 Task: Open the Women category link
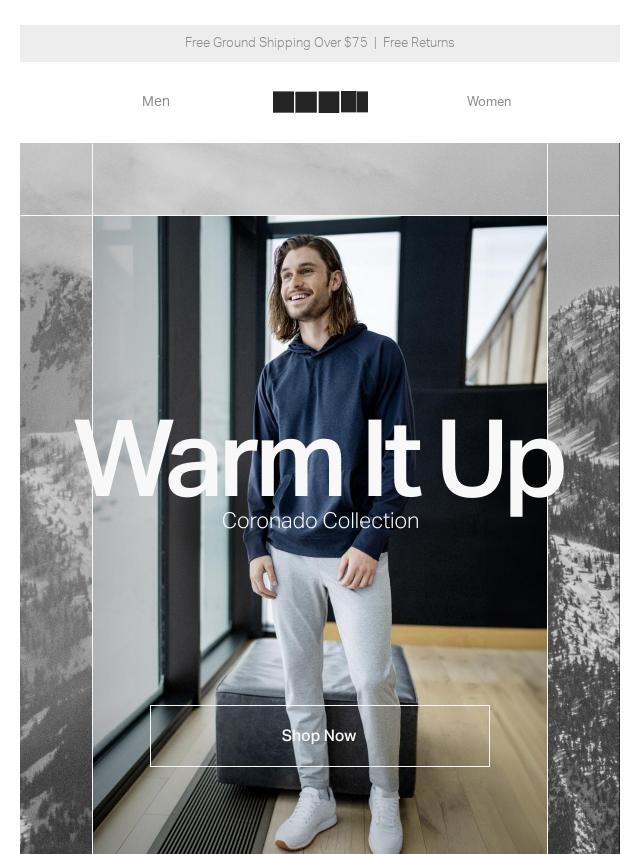coord(488,101)
